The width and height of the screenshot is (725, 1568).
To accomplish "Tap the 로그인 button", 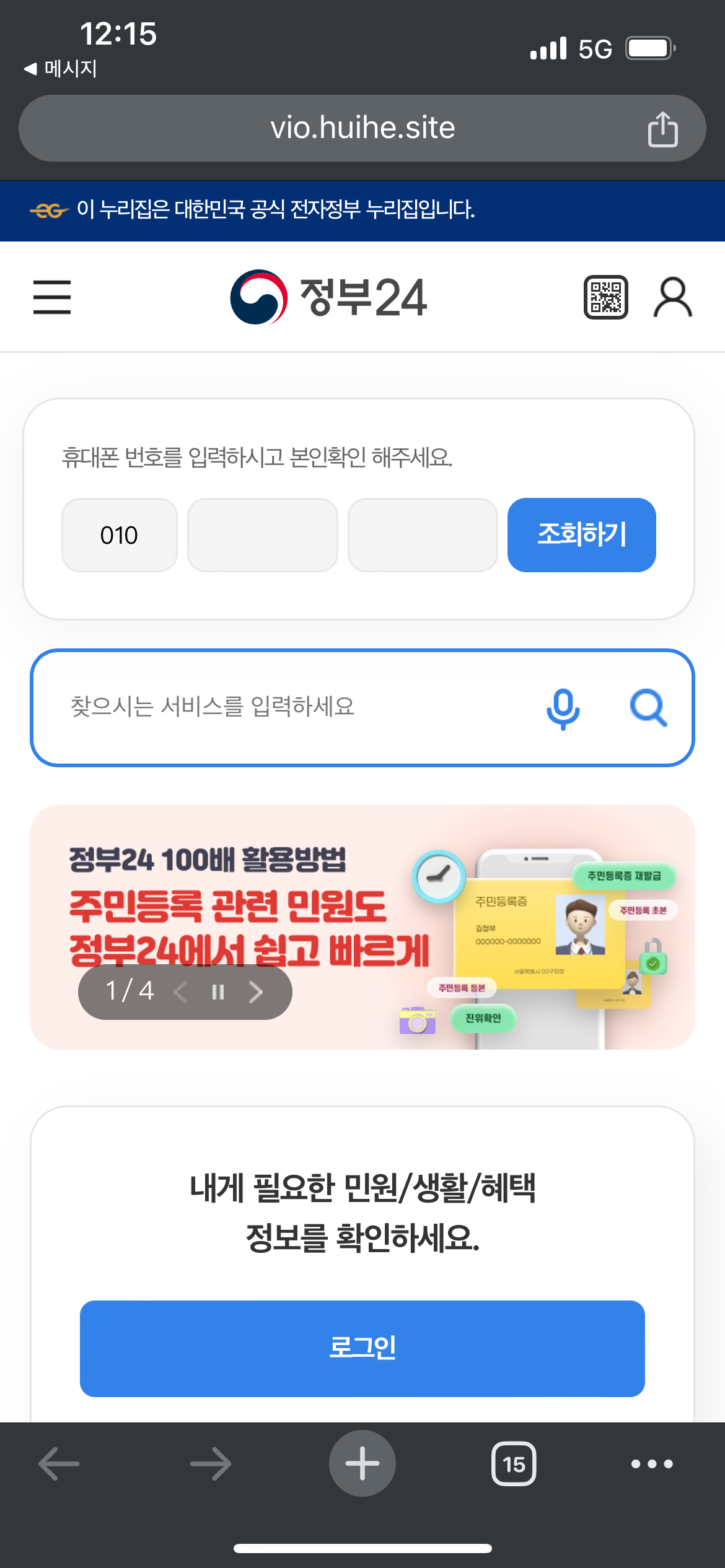I will click(362, 1348).
